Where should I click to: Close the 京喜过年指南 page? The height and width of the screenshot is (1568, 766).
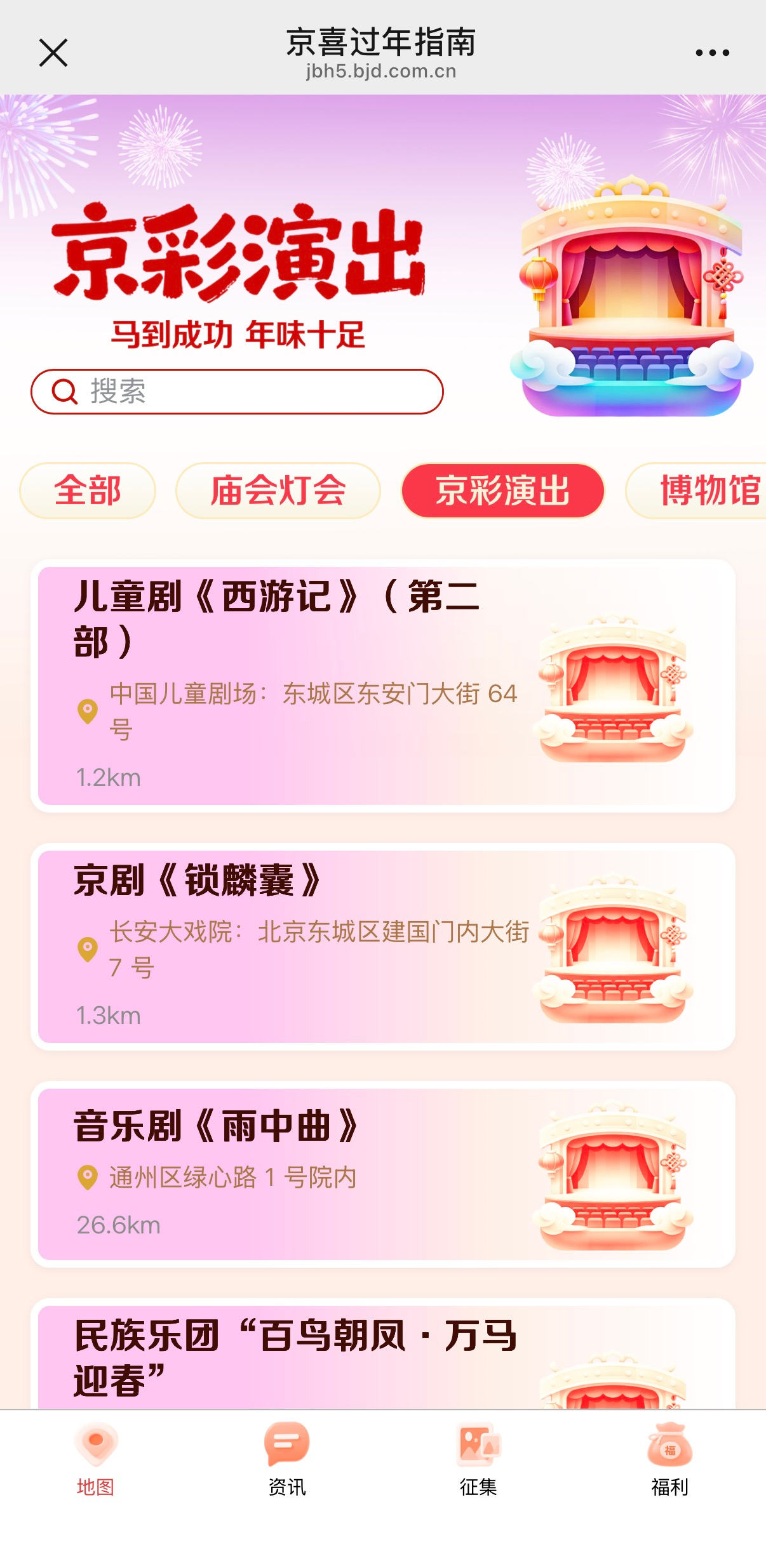[53, 53]
